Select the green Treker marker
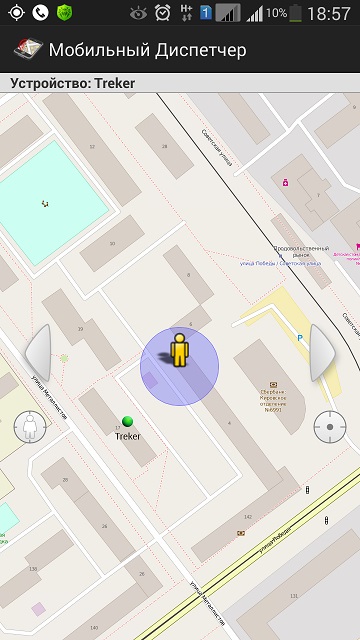This screenshot has height=640, width=360. [128, 421]
